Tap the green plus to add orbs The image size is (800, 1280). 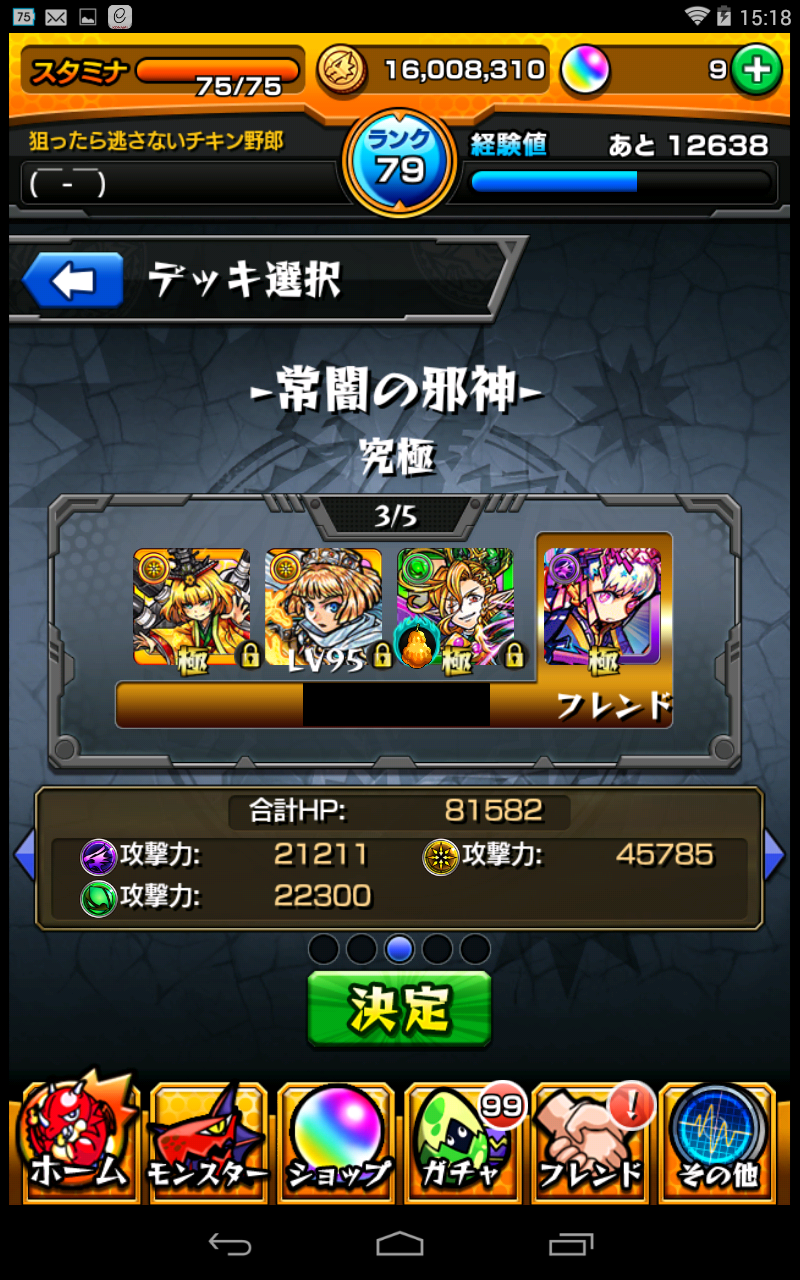(755, 70)
